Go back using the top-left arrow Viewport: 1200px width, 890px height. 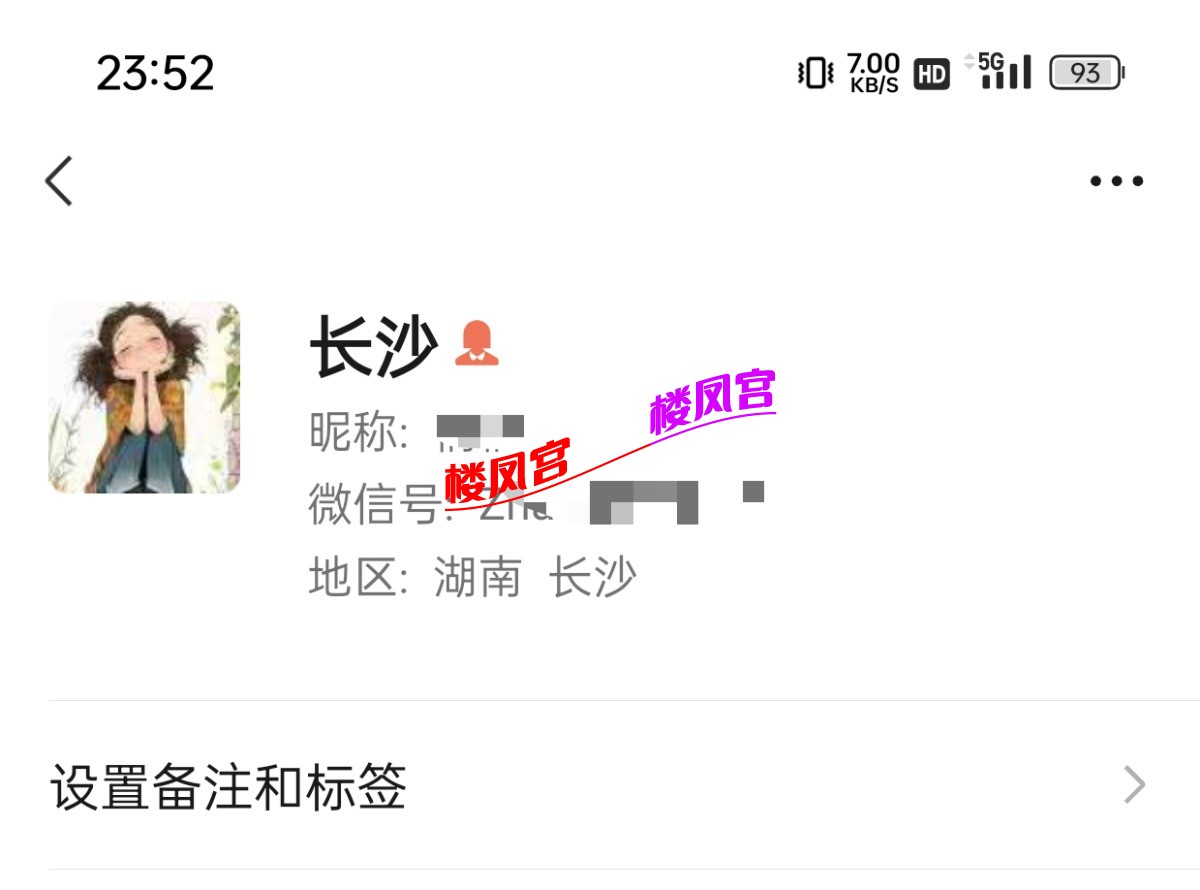(59, 181)
